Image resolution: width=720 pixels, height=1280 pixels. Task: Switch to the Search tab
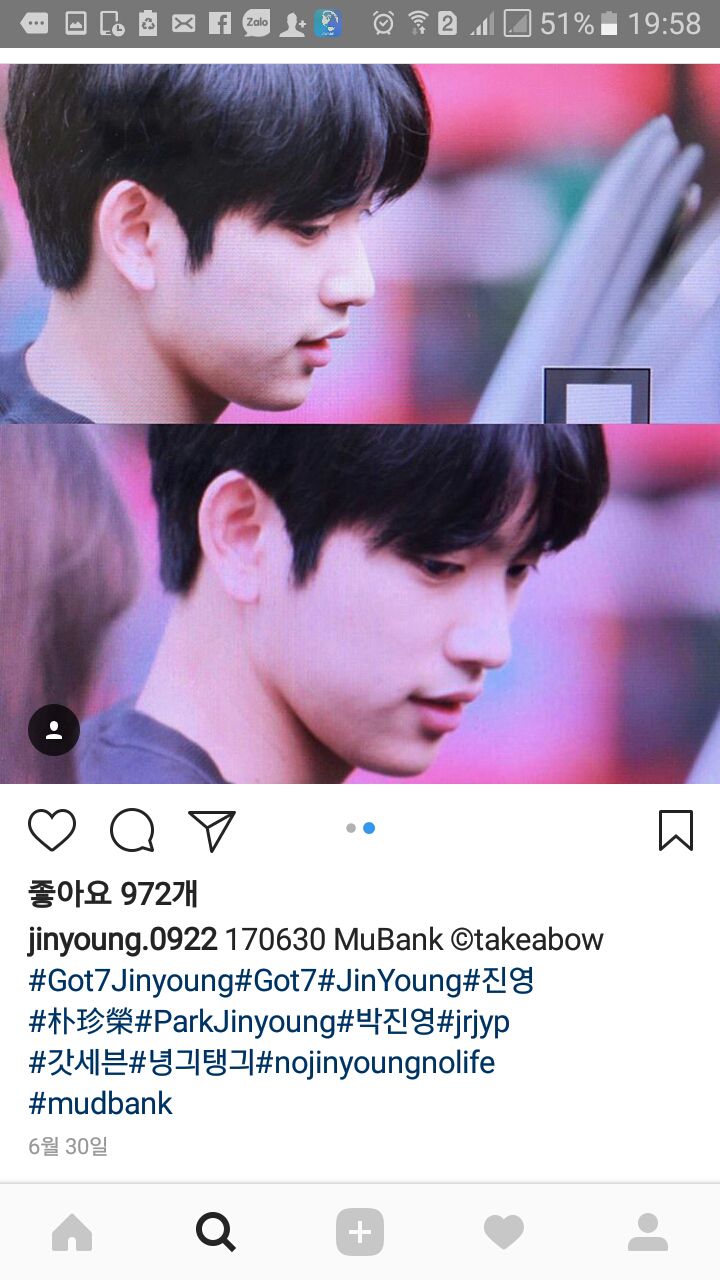[216, 1232]
